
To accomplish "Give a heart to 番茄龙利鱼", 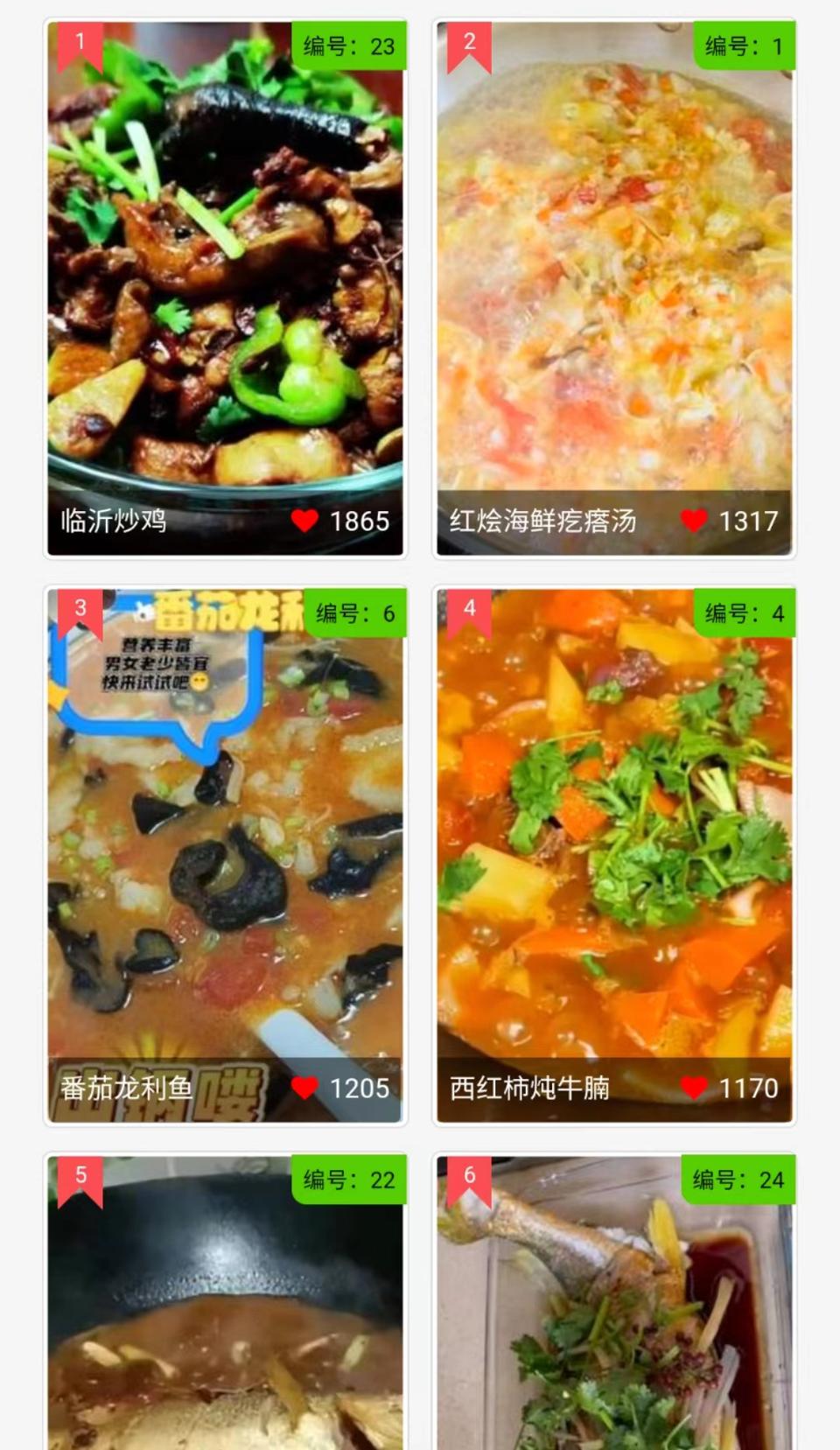I will [304, 1088].
